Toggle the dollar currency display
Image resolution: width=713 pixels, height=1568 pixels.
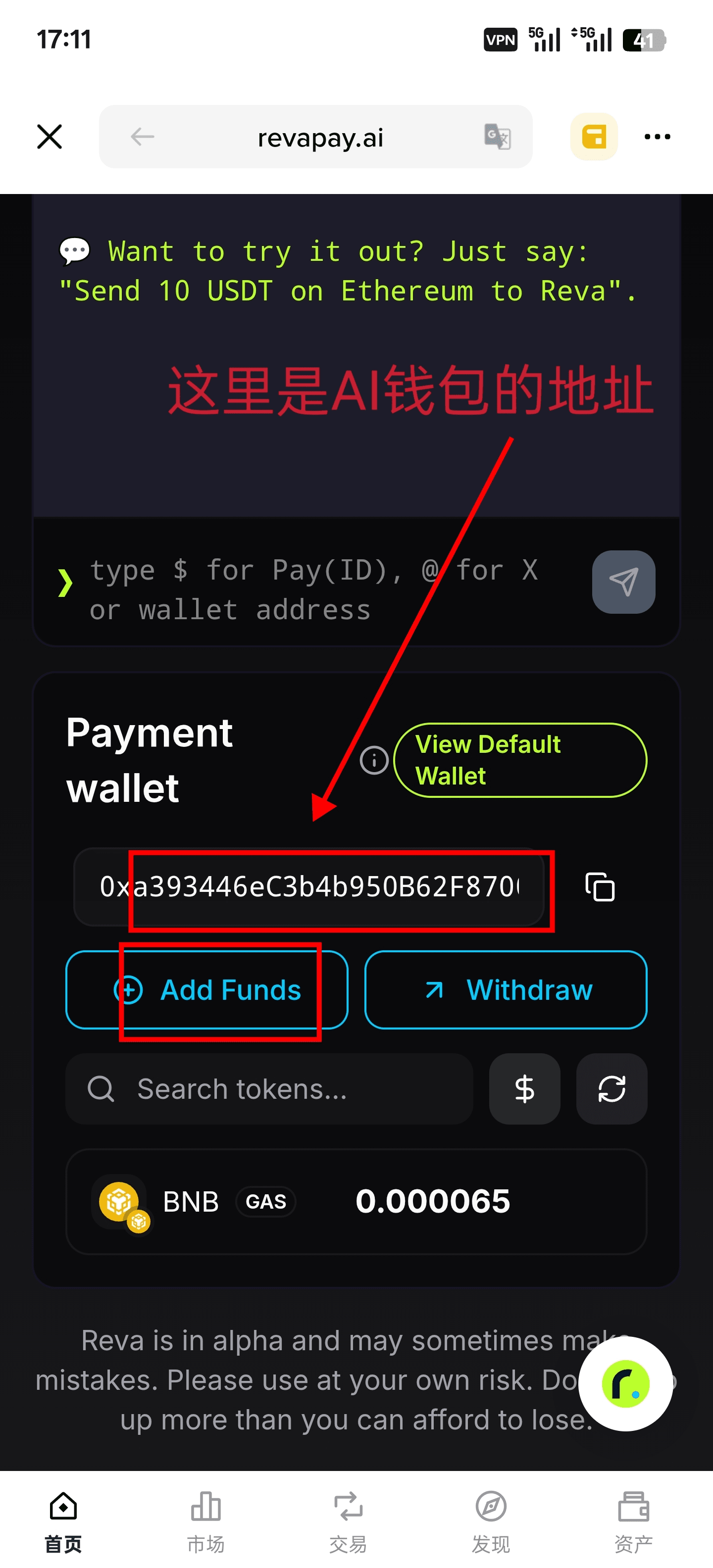524,1088
